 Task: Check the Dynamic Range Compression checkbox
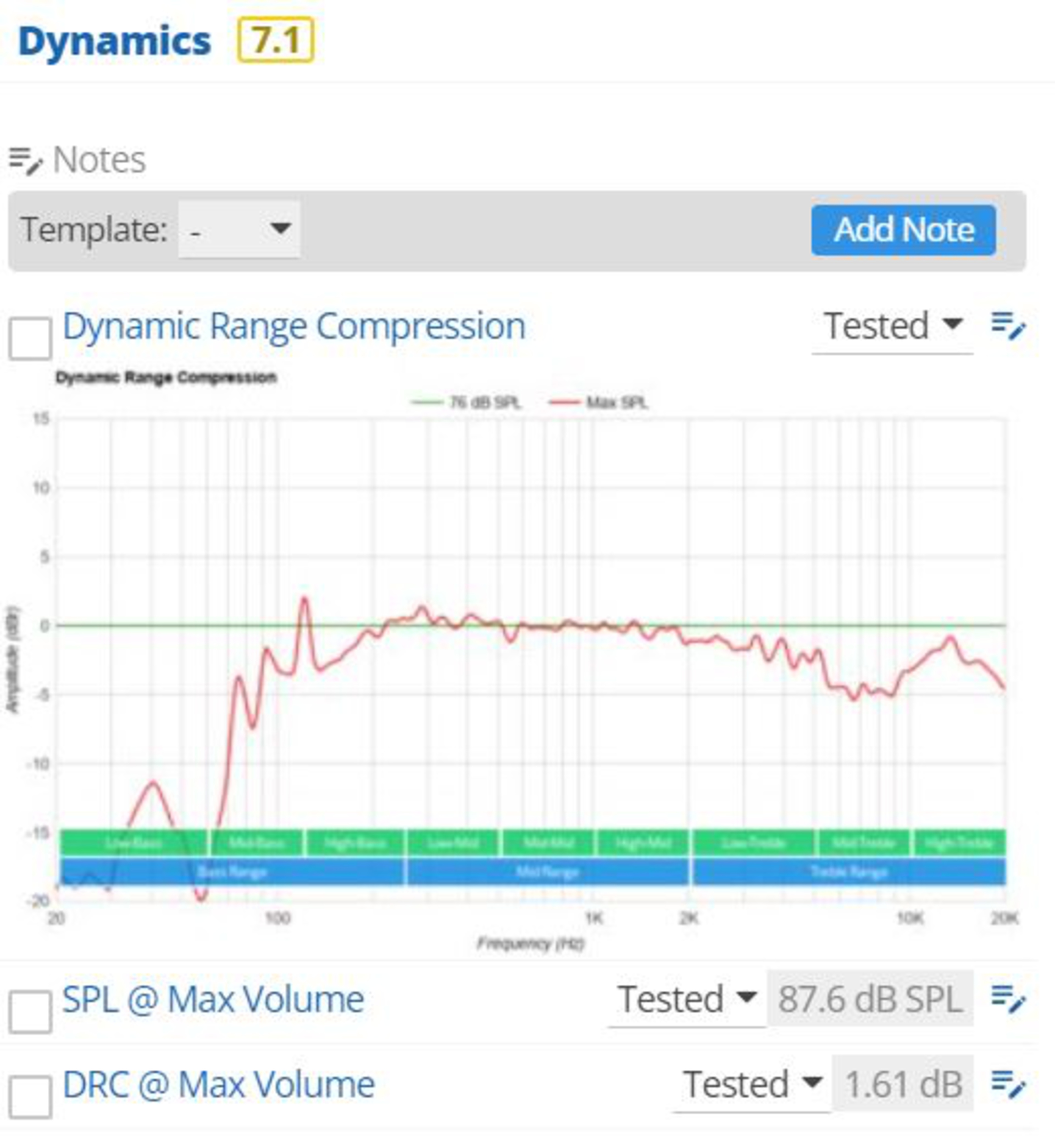(x=30, y=338)
